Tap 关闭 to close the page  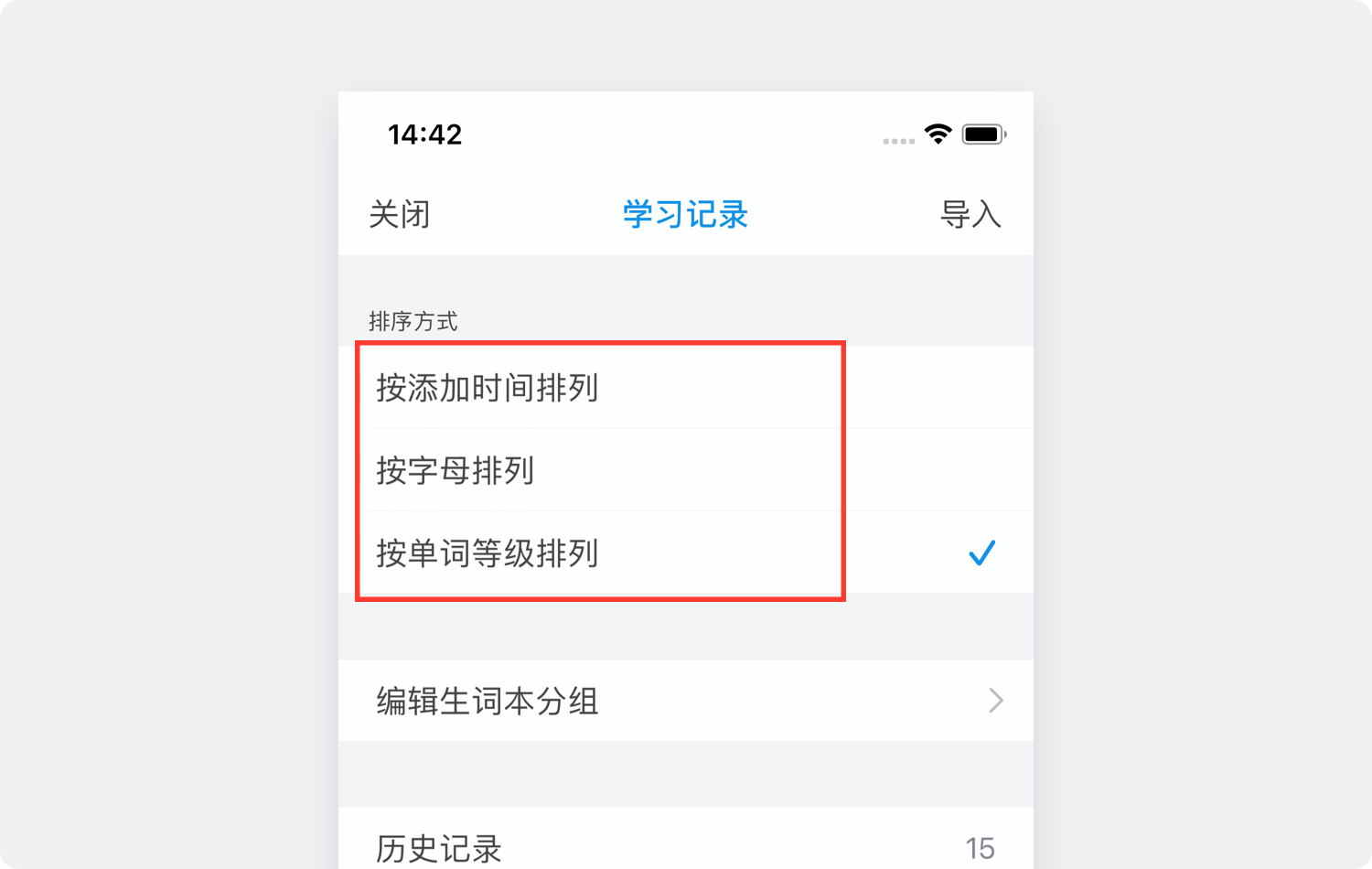click(400, 215)
